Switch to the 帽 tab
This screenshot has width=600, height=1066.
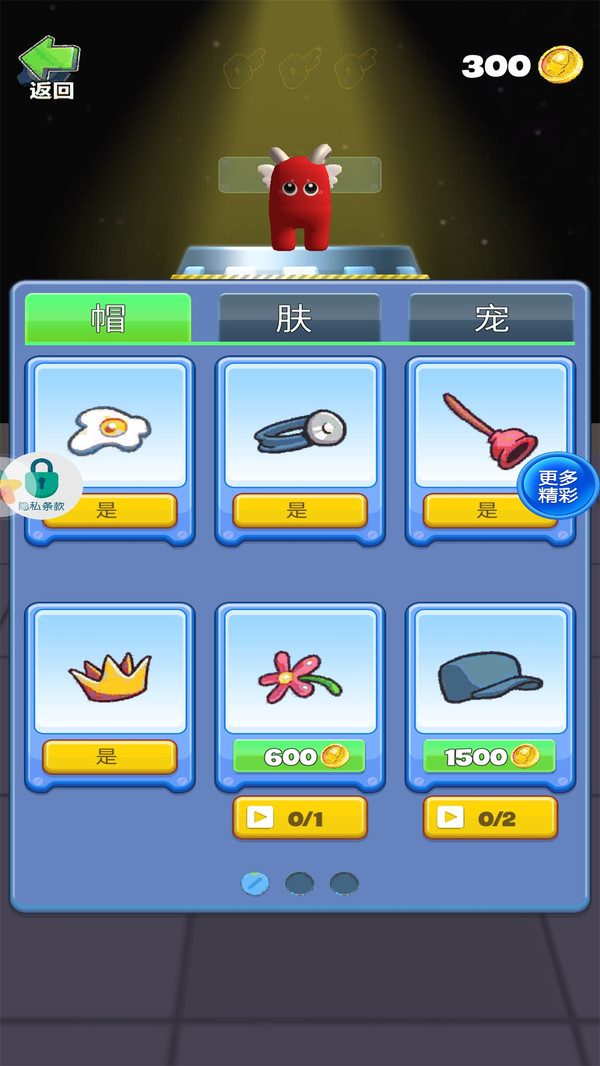108,318
